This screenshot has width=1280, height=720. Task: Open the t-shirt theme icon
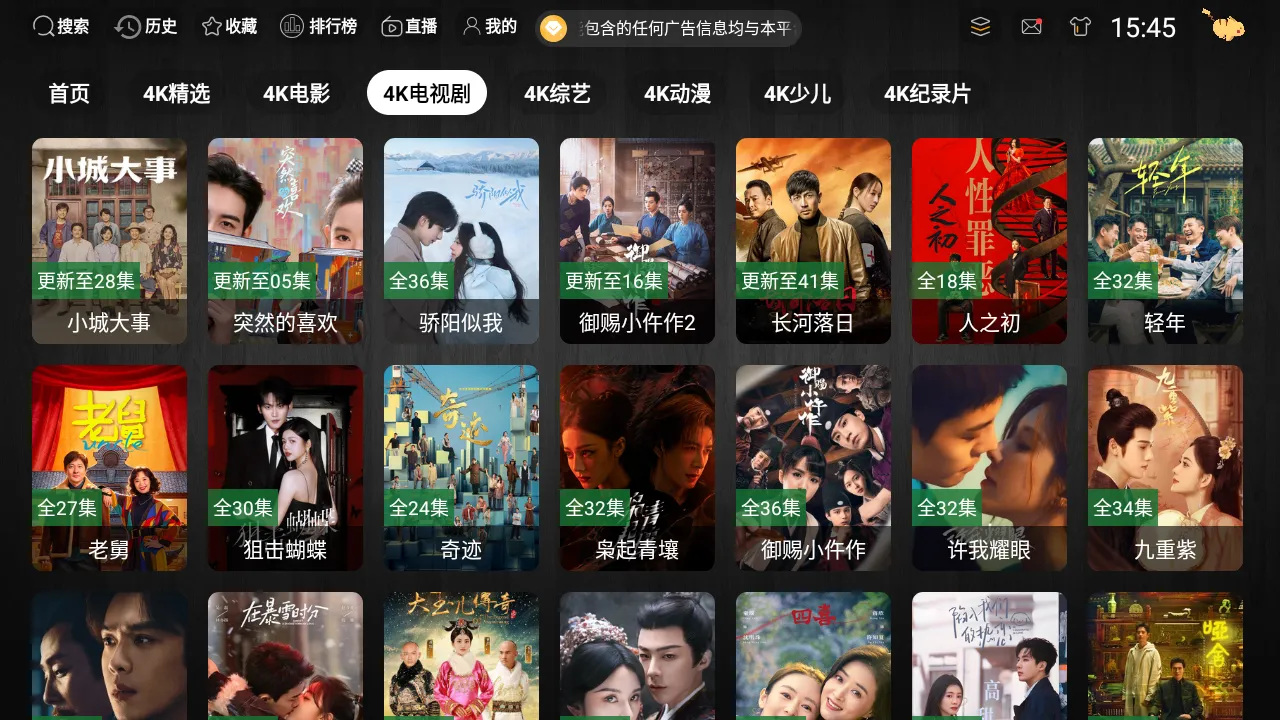point(1080,27)
